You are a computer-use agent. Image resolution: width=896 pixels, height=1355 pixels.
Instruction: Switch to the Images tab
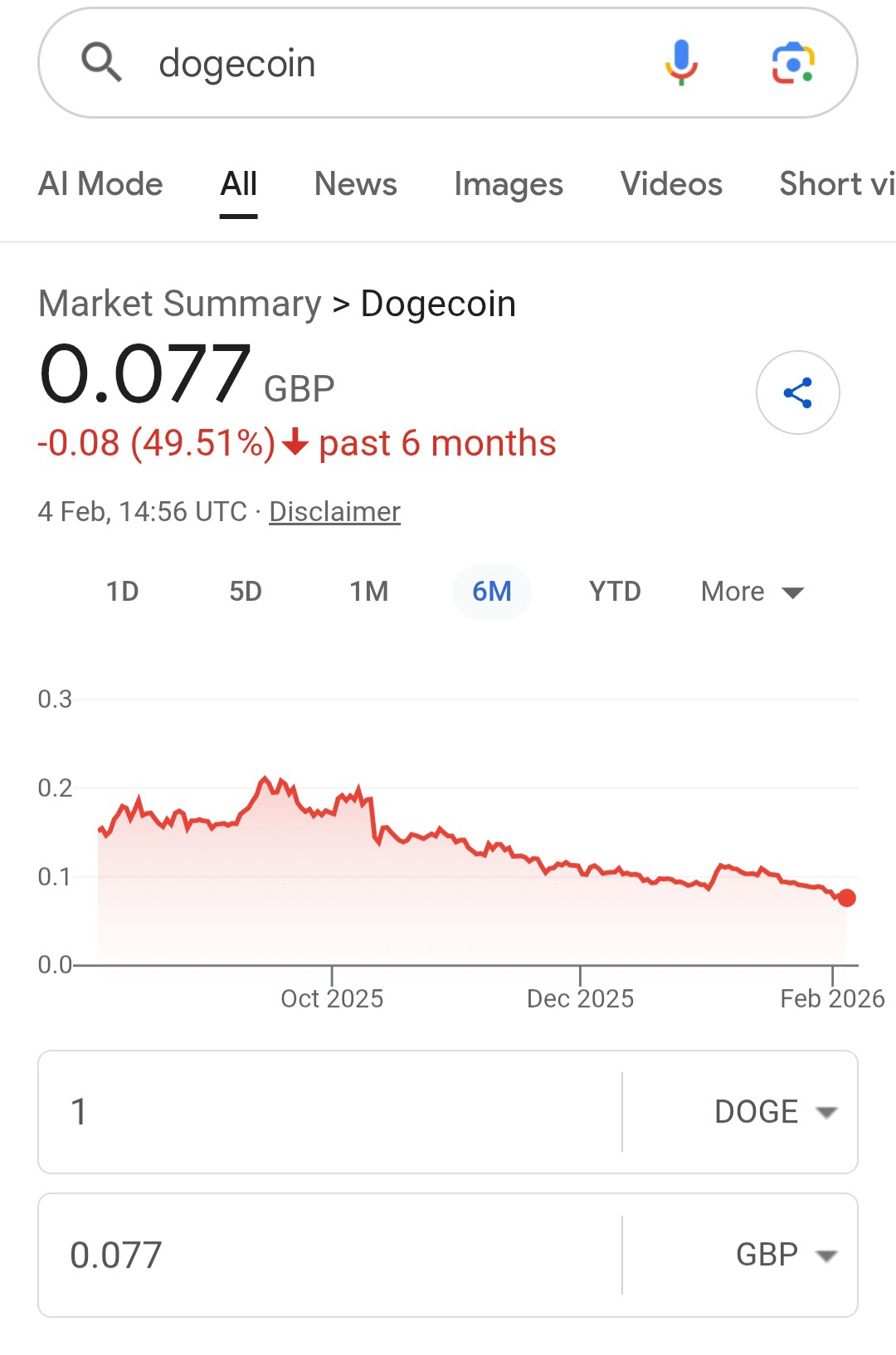pos(508,184)
